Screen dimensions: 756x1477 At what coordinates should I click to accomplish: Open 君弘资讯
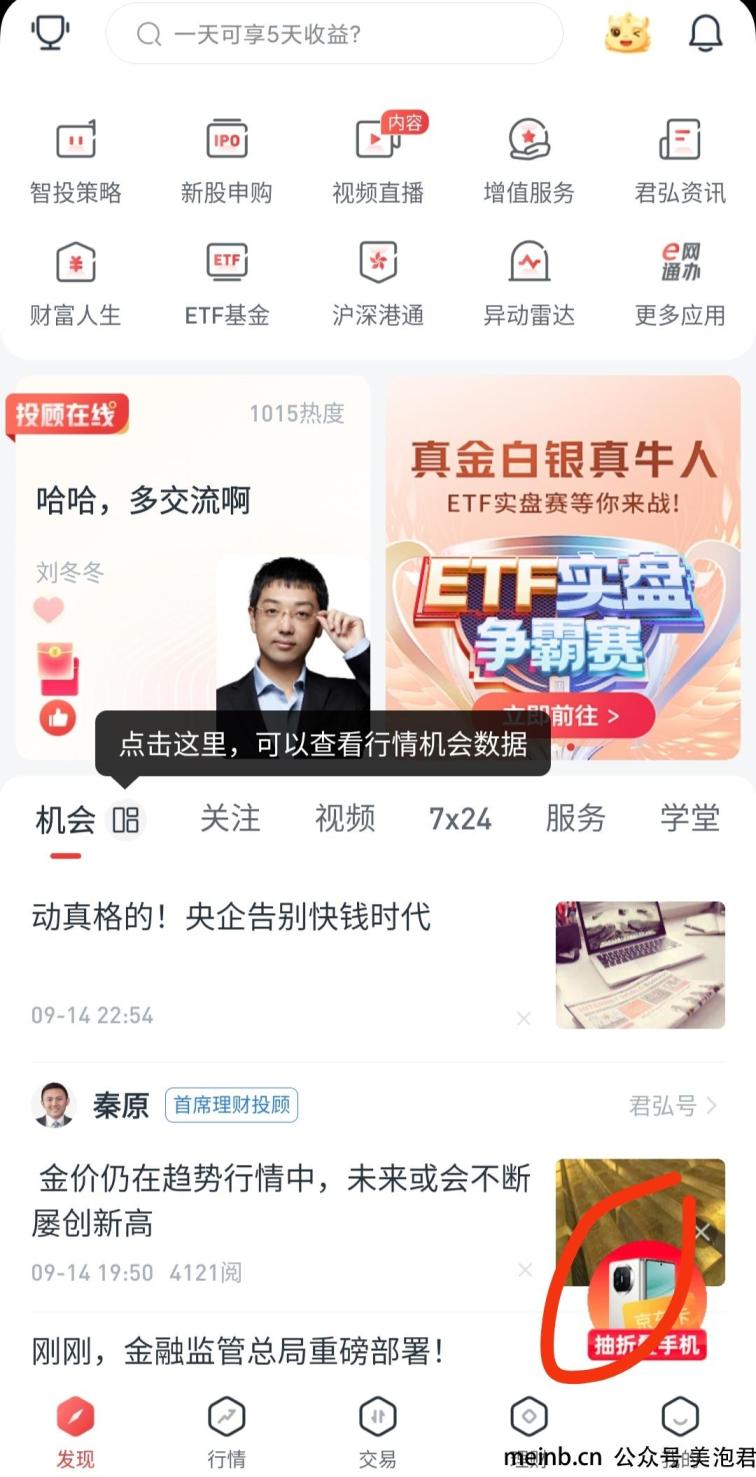click(680, 160)
